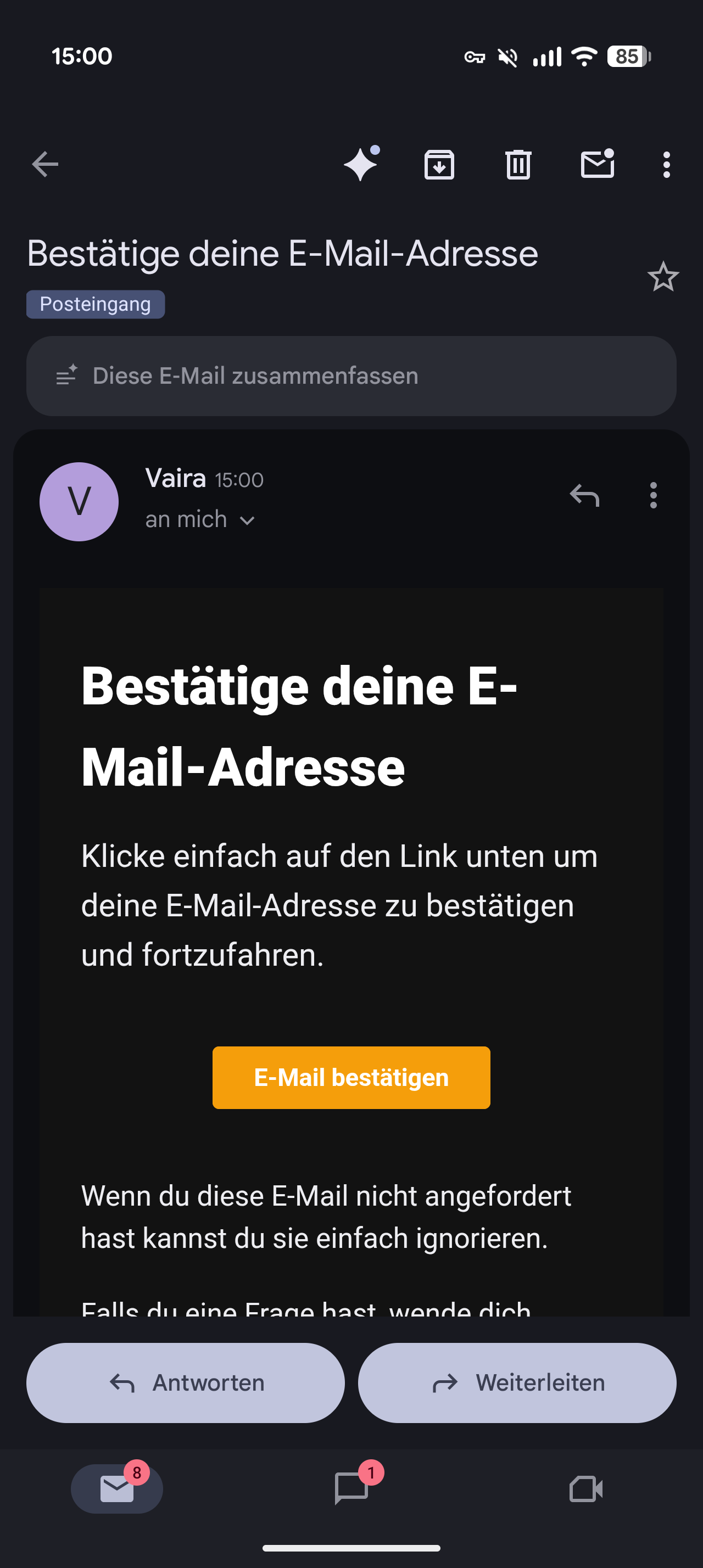Switch to the Meet video tab
Screen dimensions: 703x1568
point(585,1488)
